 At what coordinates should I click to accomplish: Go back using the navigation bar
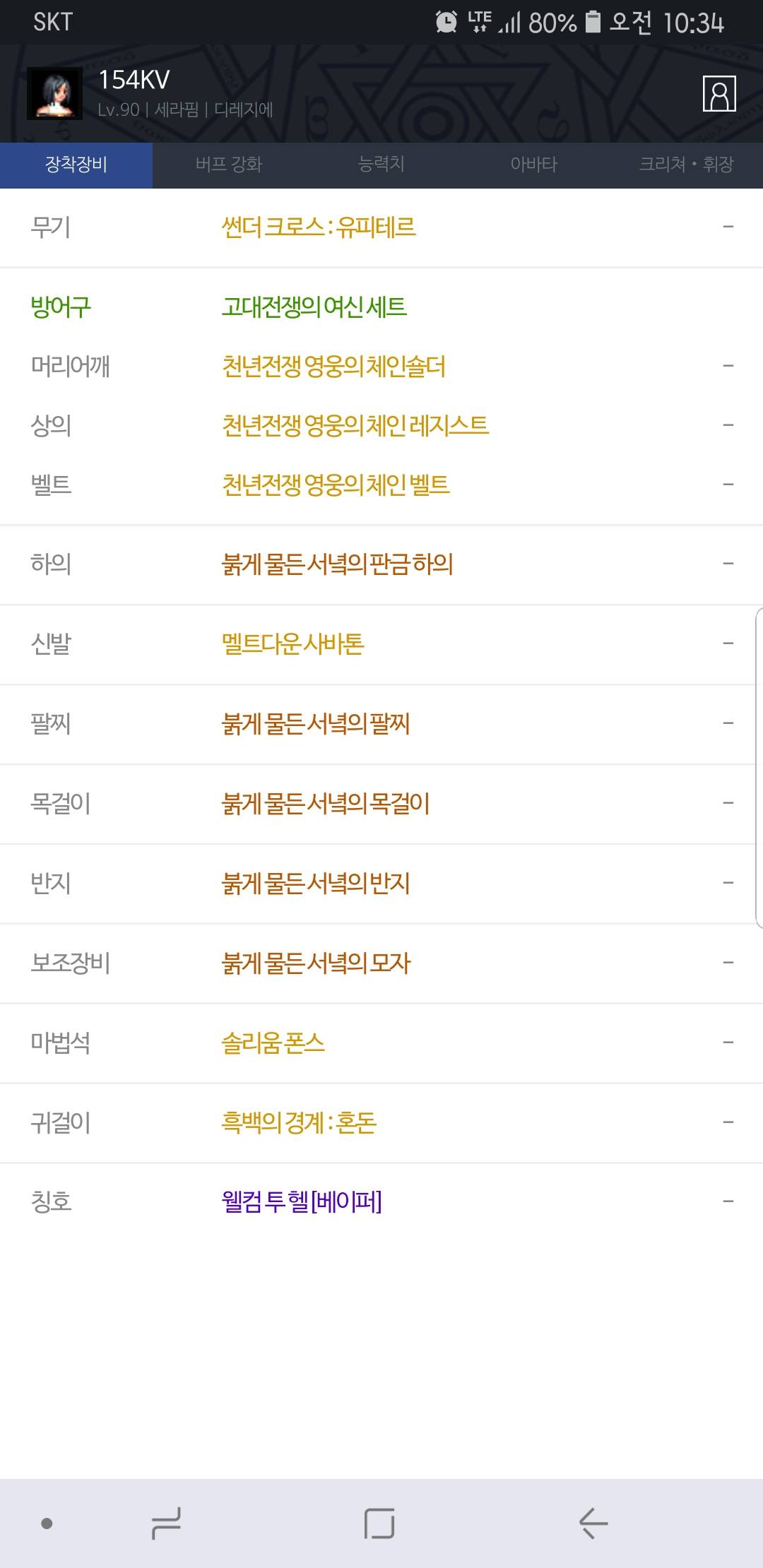tap(593, 1523)
